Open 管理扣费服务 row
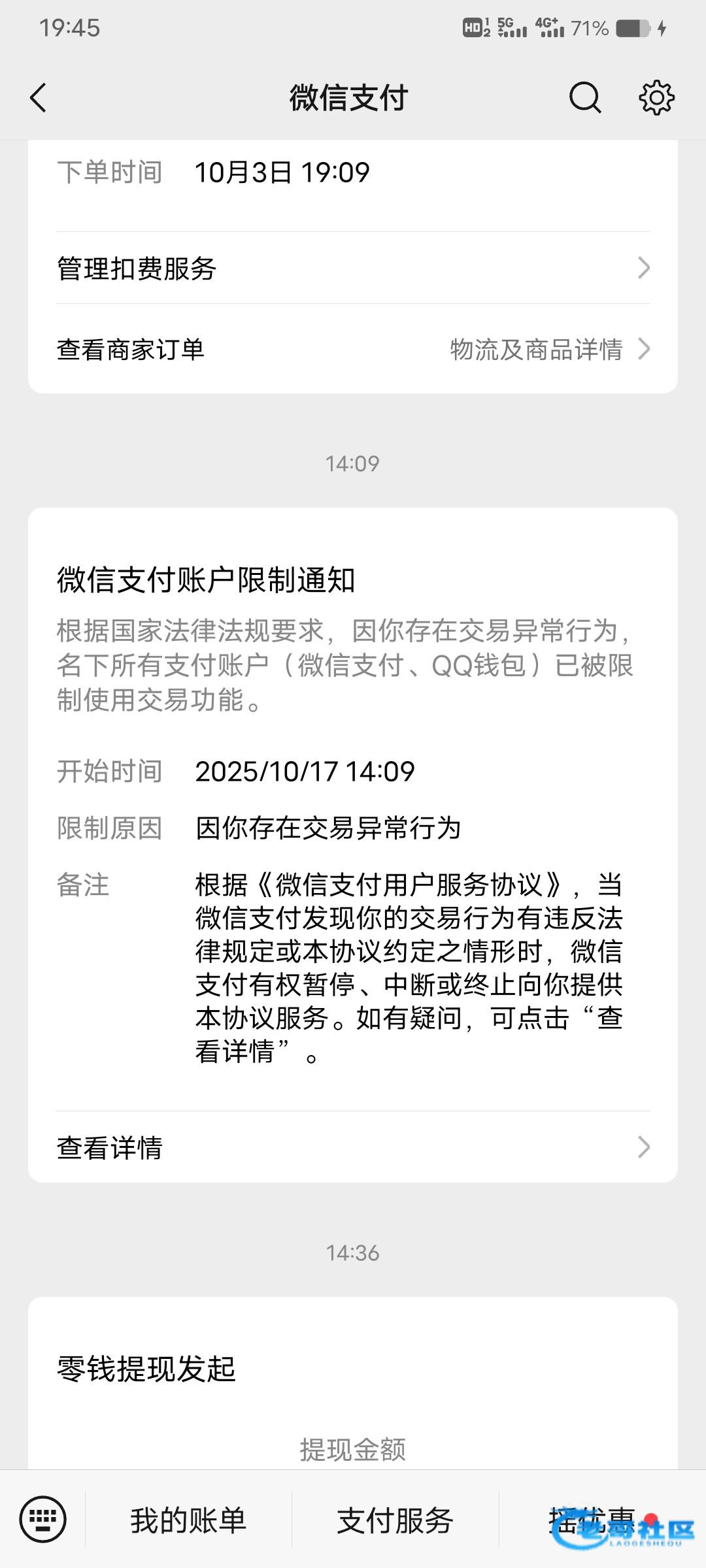706x1568 pixels. pyautogui.click(x=353, y=268)
